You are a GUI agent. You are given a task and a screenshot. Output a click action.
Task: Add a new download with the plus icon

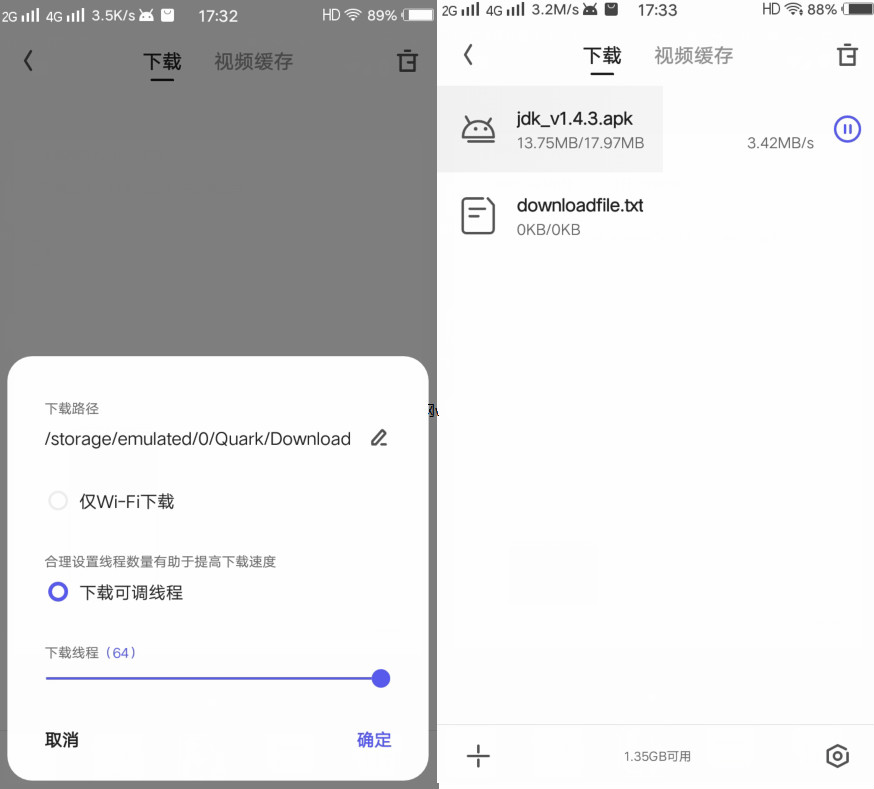point(478,756)
